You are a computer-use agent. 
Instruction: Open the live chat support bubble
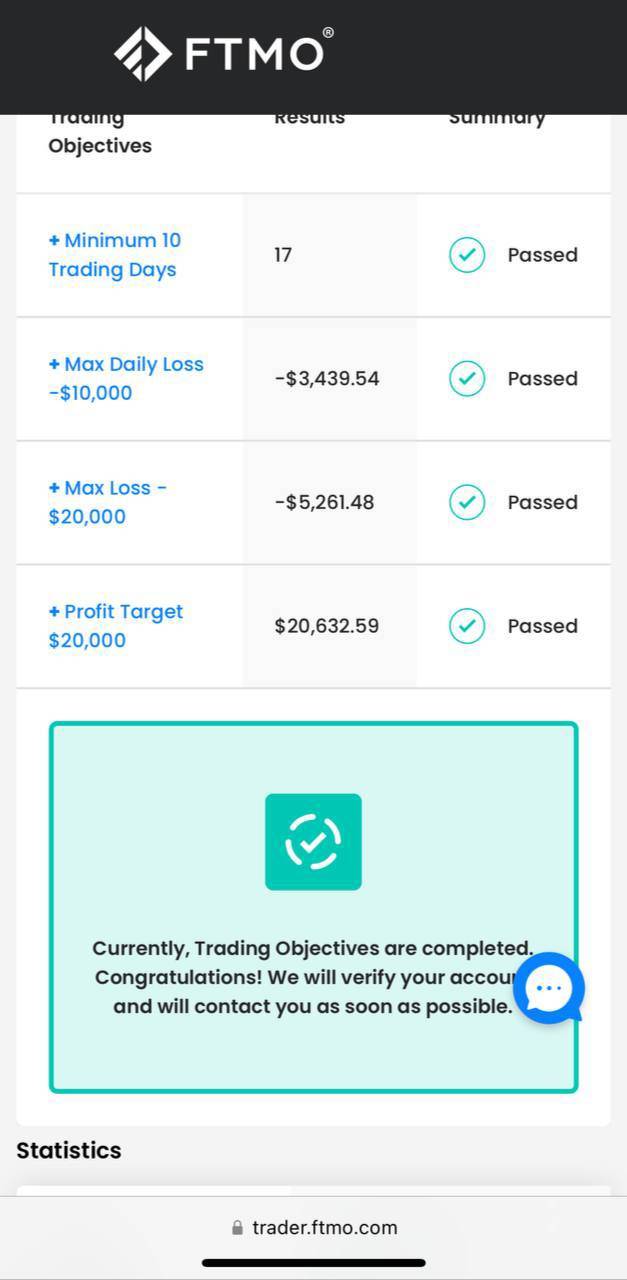(x=548, y=988)
